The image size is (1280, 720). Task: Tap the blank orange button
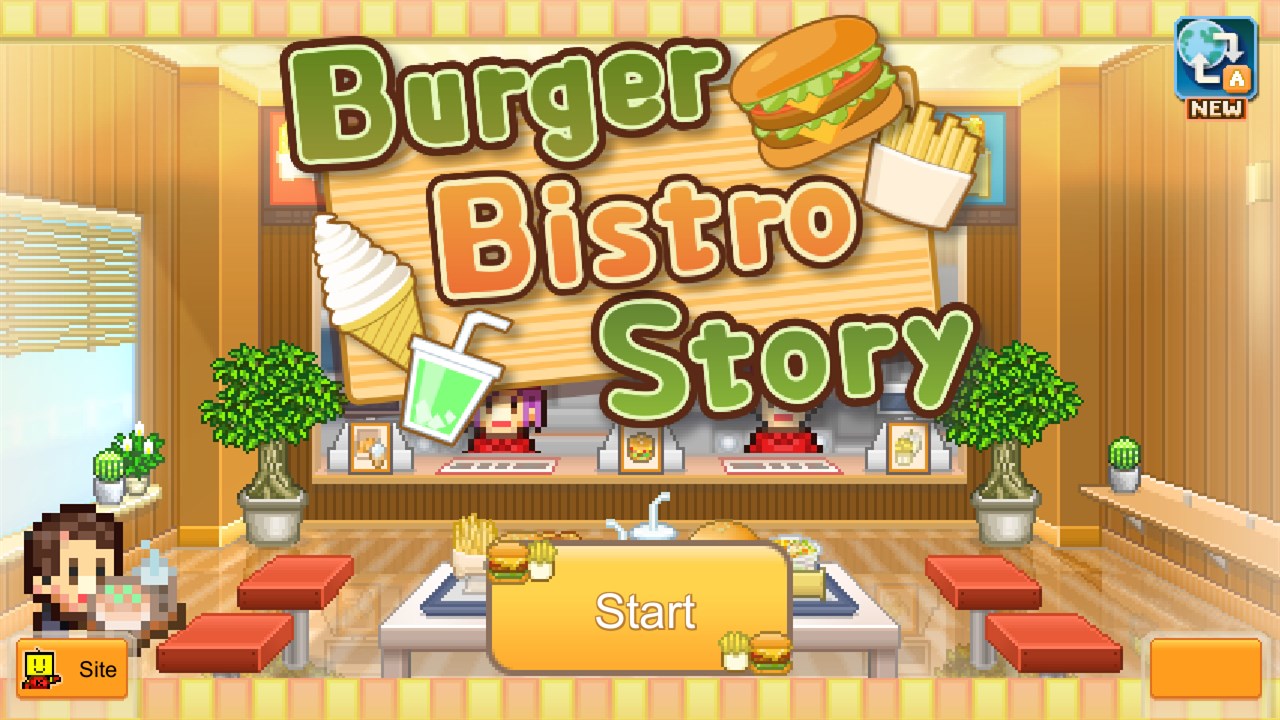(x=1205, y=668)
